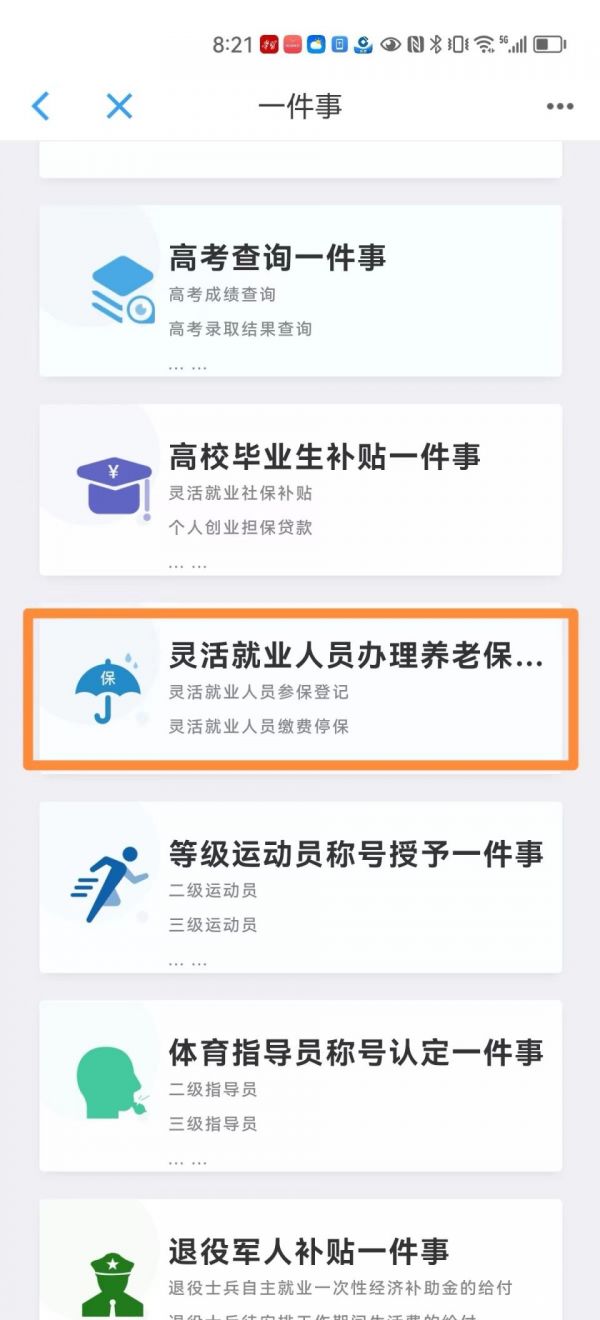Open 体育指导员称号认定一件事 card
Image resolution: width=600 pixels, height=1320 pixels.
pyautogui.click(x=300, y=1085)
